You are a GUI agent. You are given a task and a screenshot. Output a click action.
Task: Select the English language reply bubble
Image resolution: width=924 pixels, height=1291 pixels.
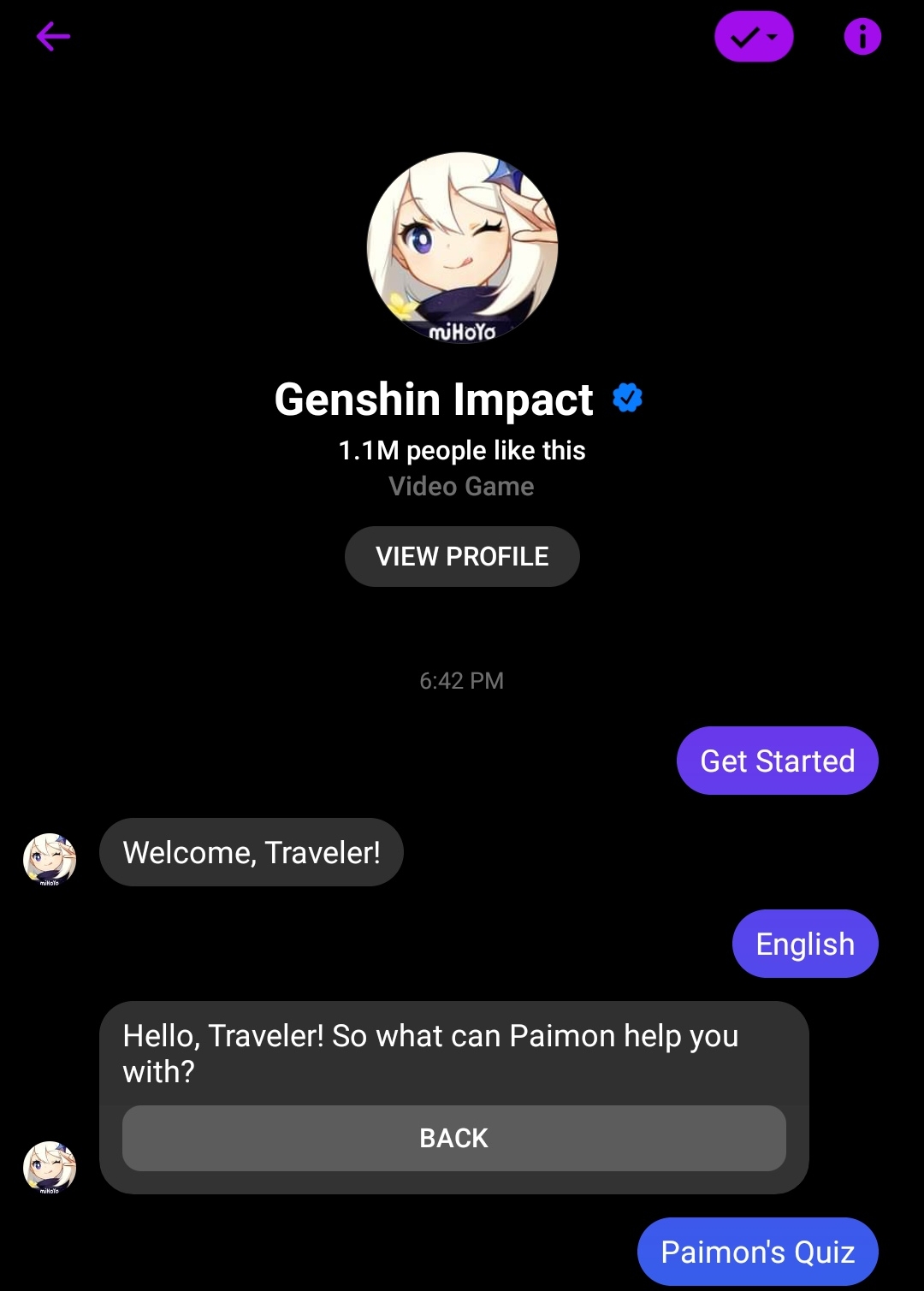(x=804, y=943)
